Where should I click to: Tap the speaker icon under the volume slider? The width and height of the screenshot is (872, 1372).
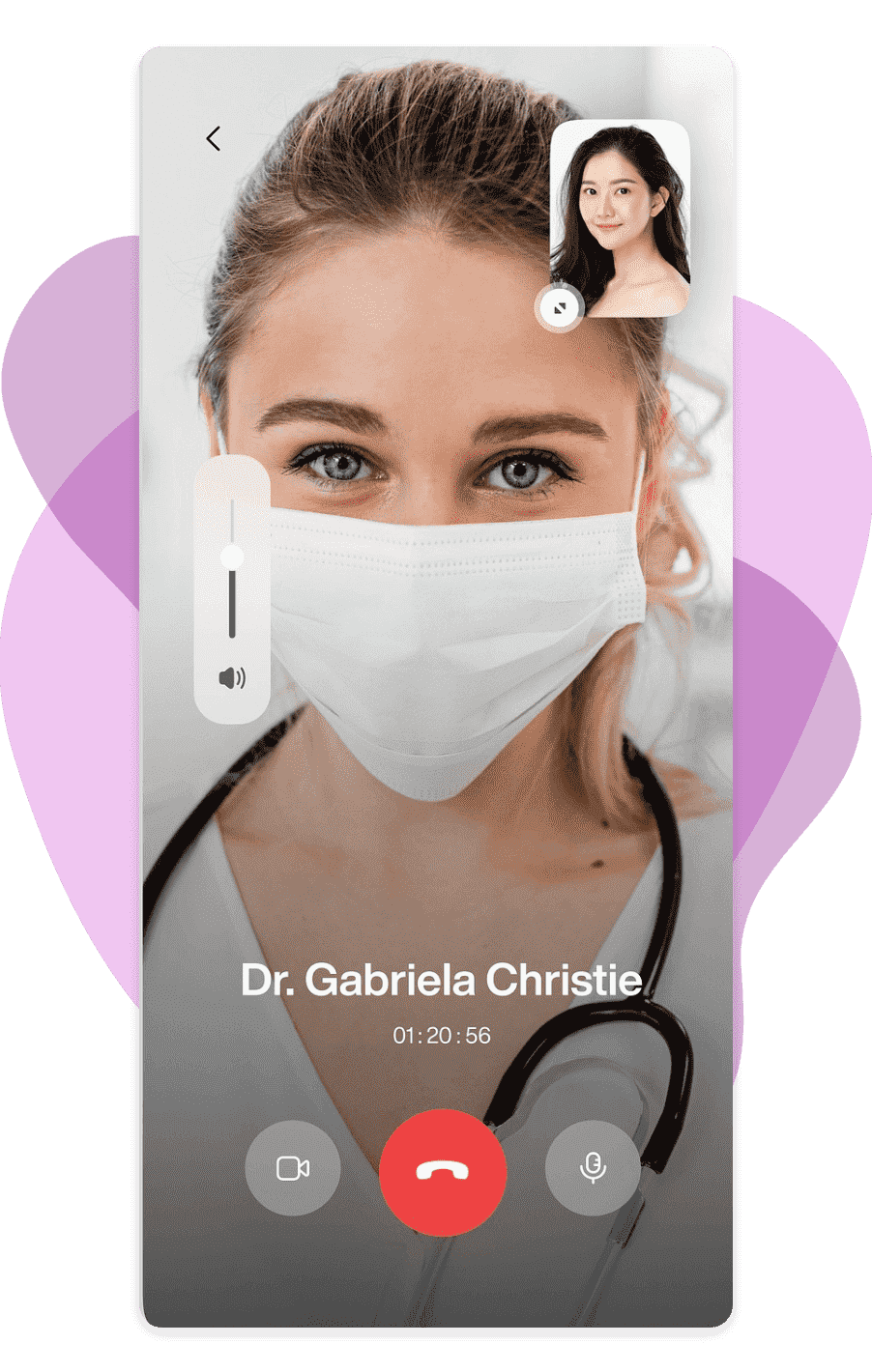232,678
